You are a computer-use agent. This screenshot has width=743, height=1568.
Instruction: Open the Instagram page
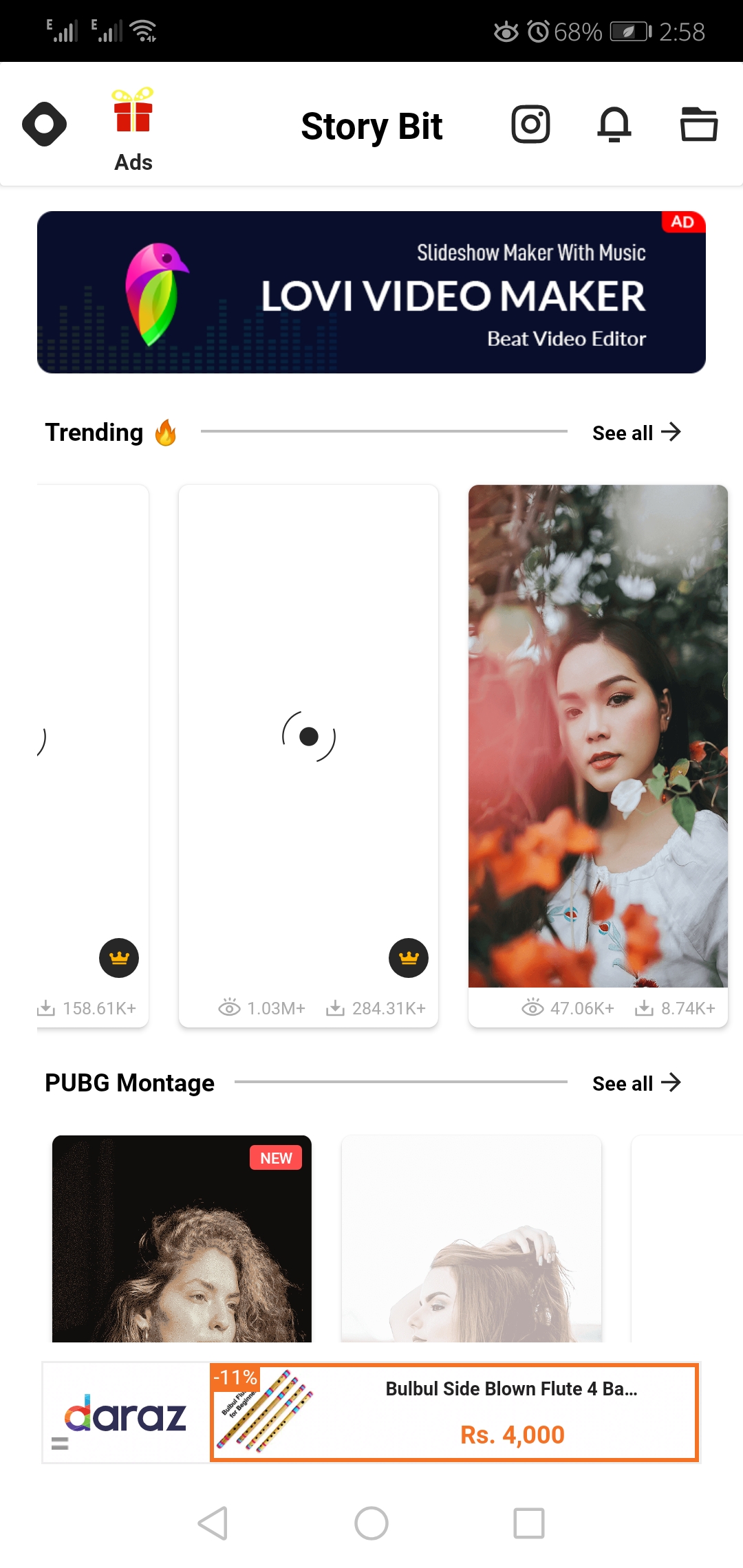click(x=530, y=124)
